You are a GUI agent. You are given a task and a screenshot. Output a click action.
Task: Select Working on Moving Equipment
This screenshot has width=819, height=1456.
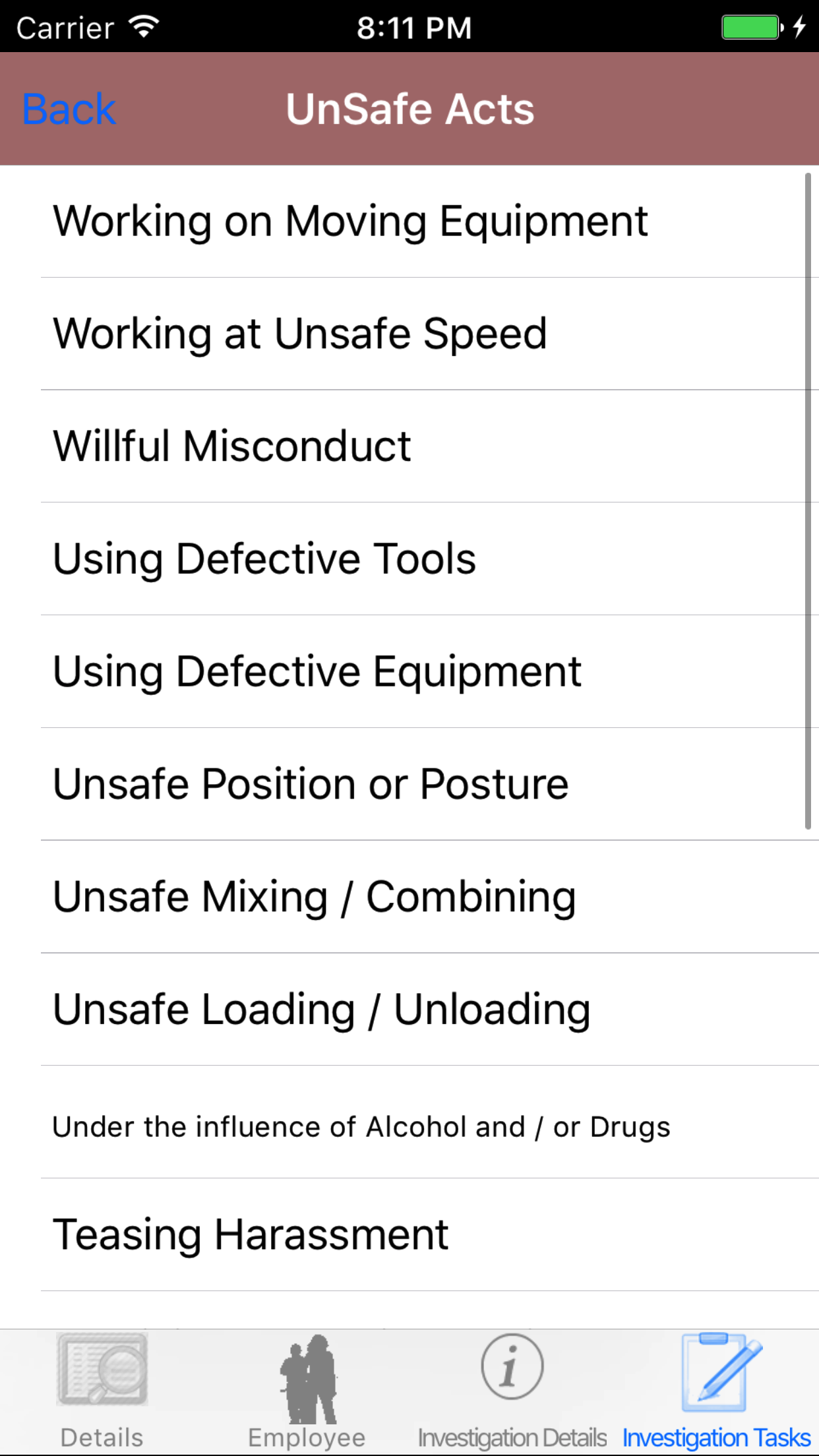coord(350,221)
